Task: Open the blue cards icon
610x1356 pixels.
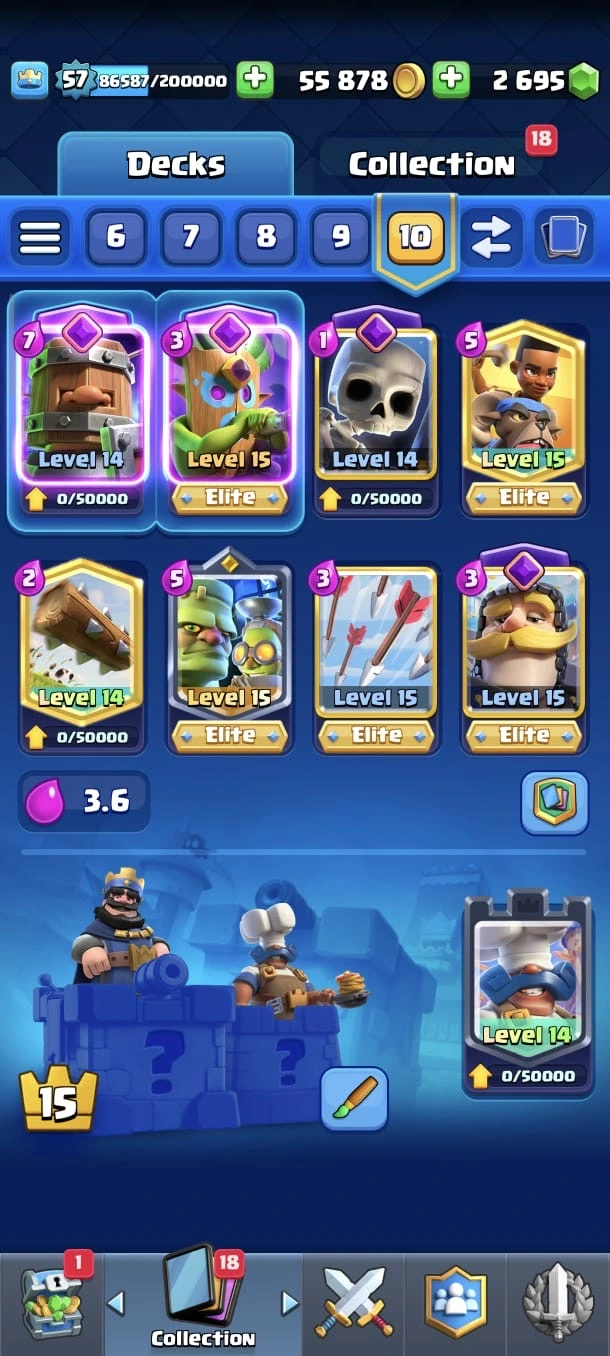Action: (x=564, y=237)
